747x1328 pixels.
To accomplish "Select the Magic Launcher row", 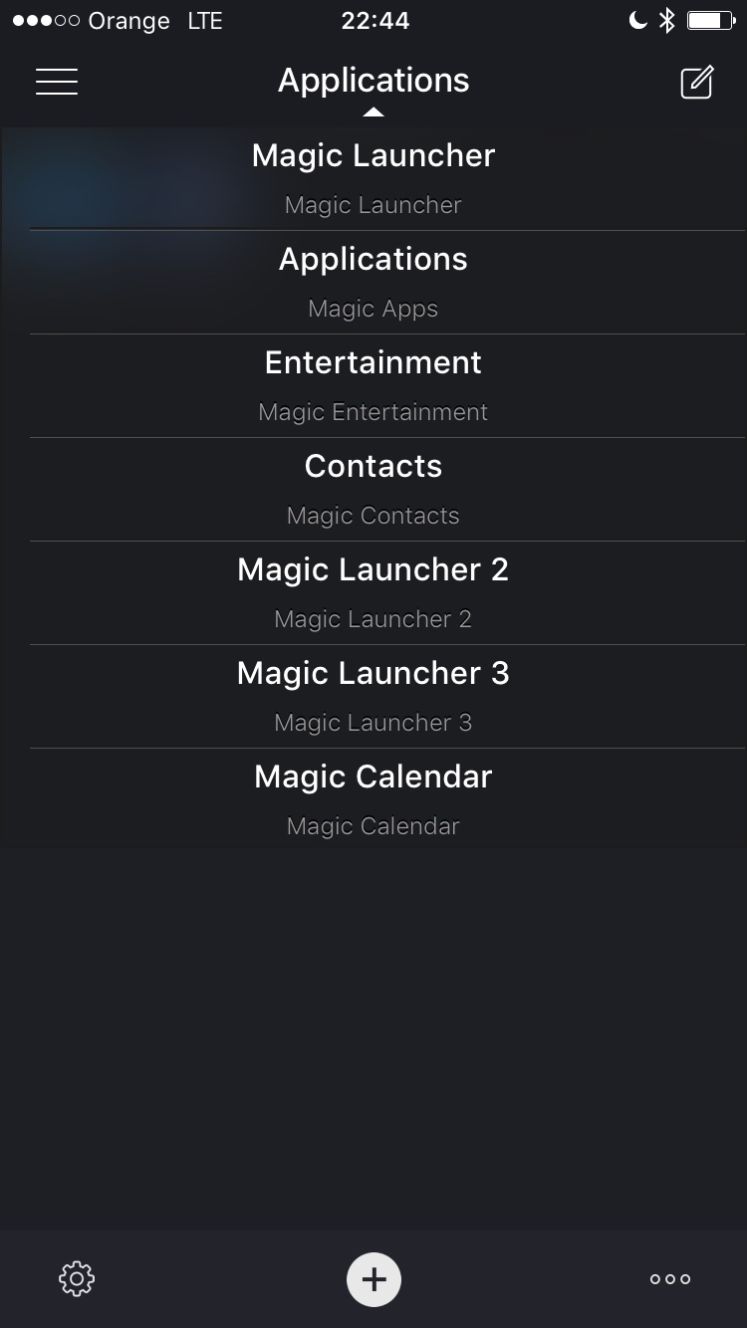I will click(x=373, y=179).
